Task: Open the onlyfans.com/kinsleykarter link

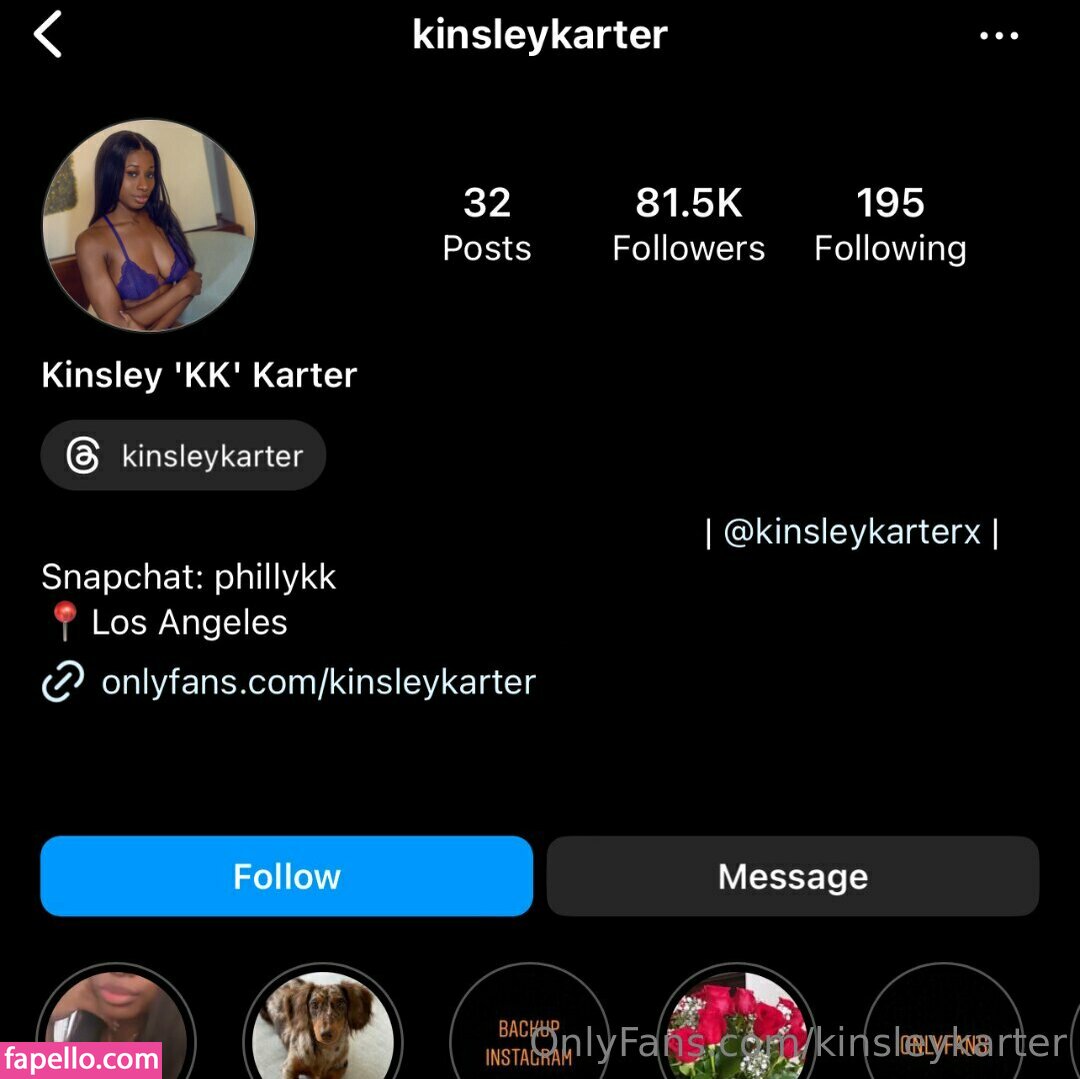Action: [x=318, y=682]
